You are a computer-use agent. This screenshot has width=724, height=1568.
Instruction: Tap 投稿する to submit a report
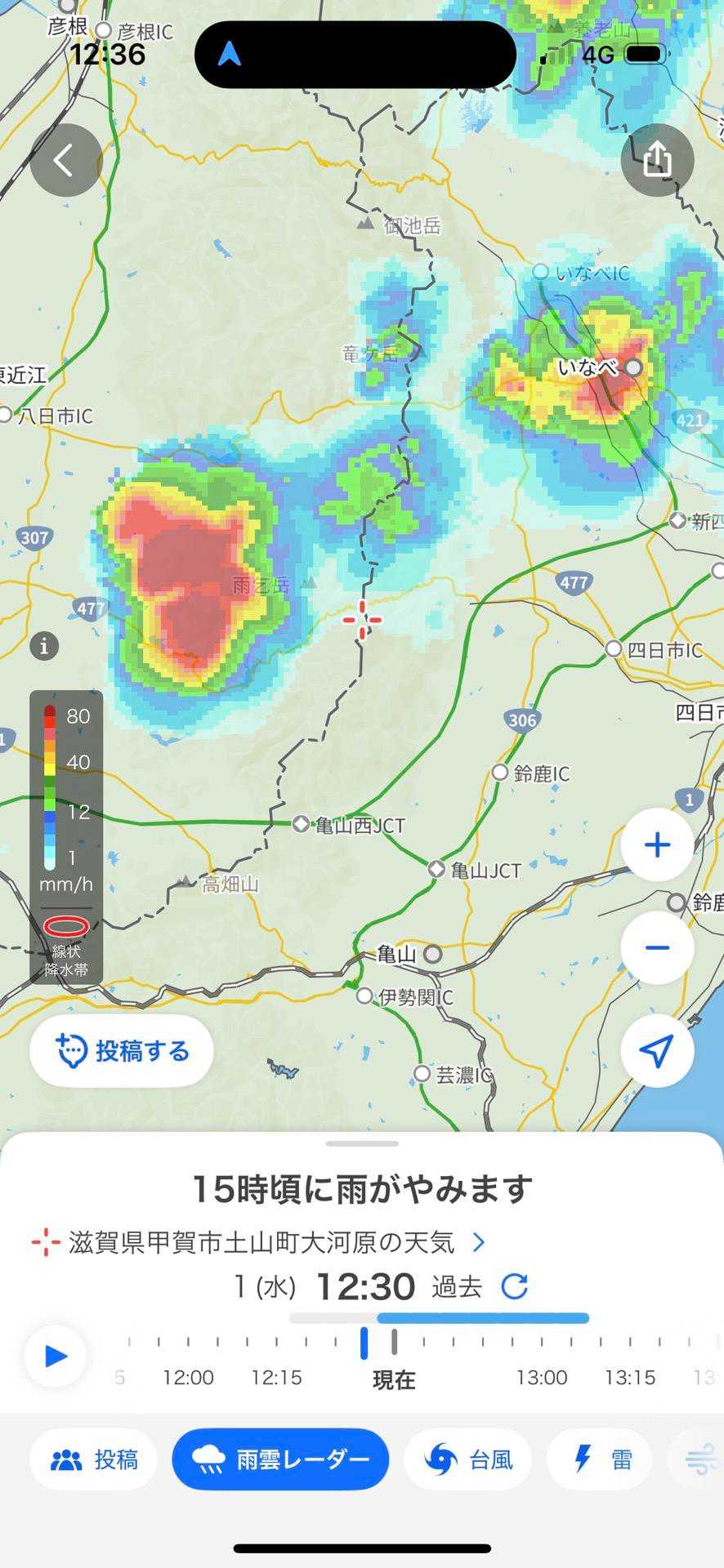click(122, 1050)
